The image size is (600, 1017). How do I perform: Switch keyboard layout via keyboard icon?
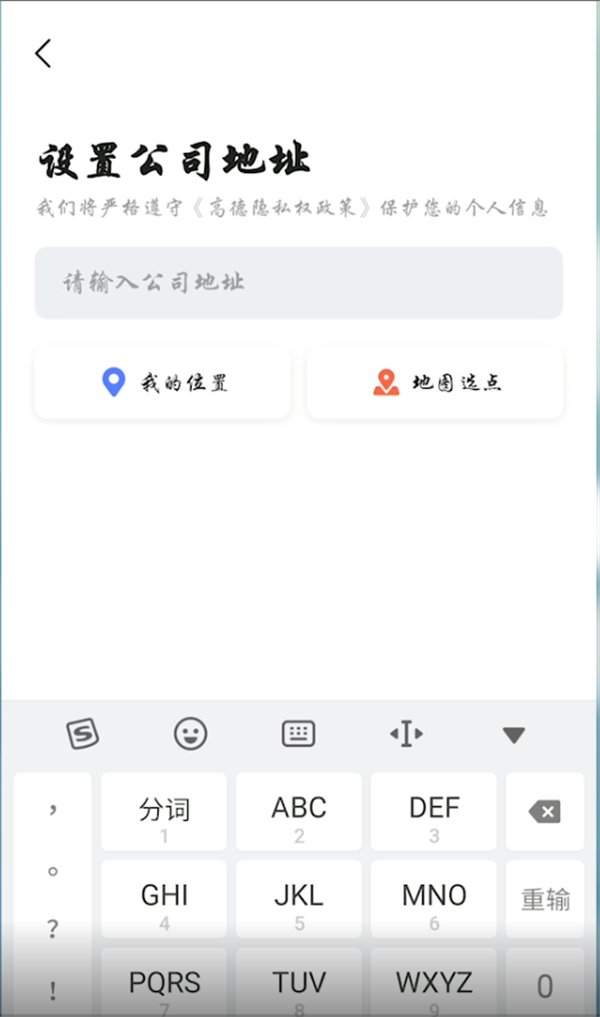[x=299, y=735]
